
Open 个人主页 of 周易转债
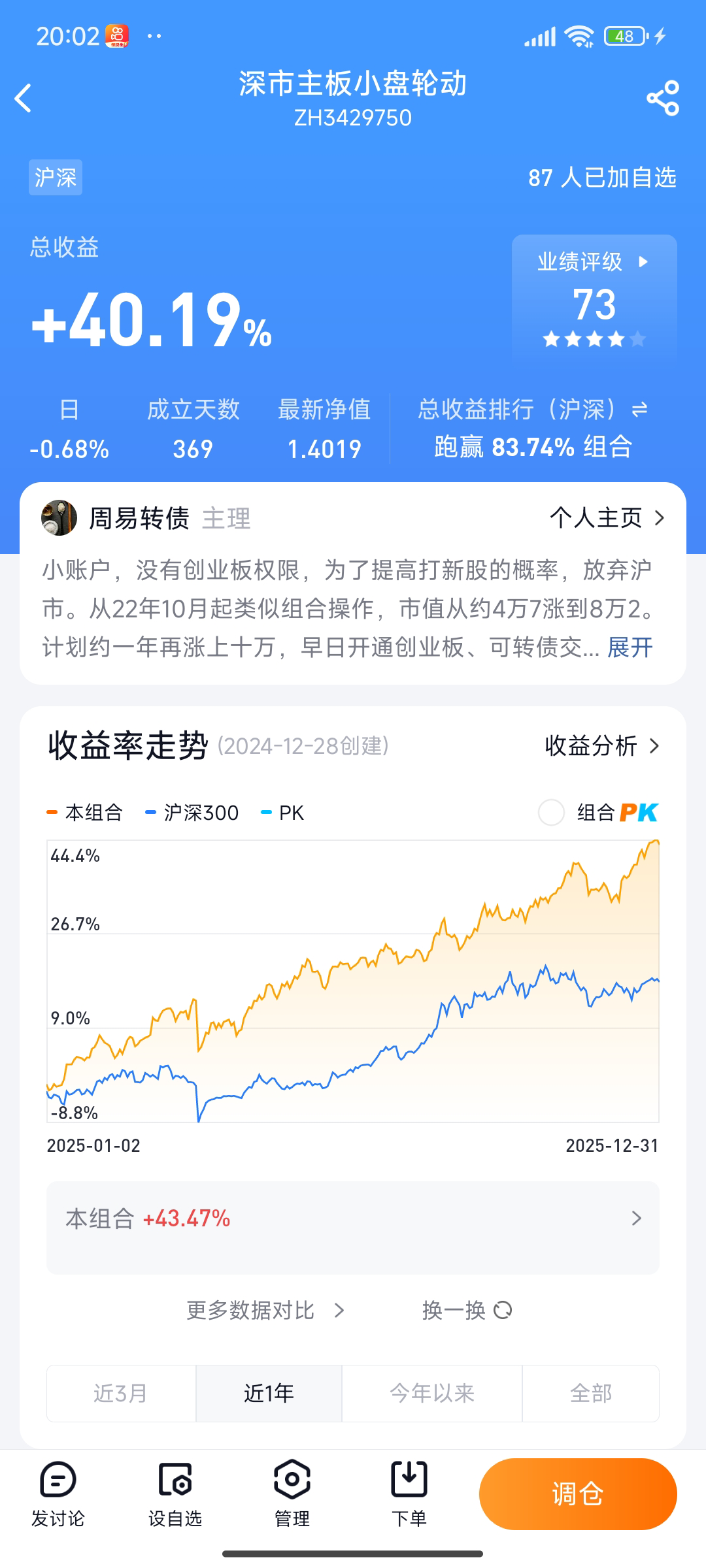tap(607, 518)
